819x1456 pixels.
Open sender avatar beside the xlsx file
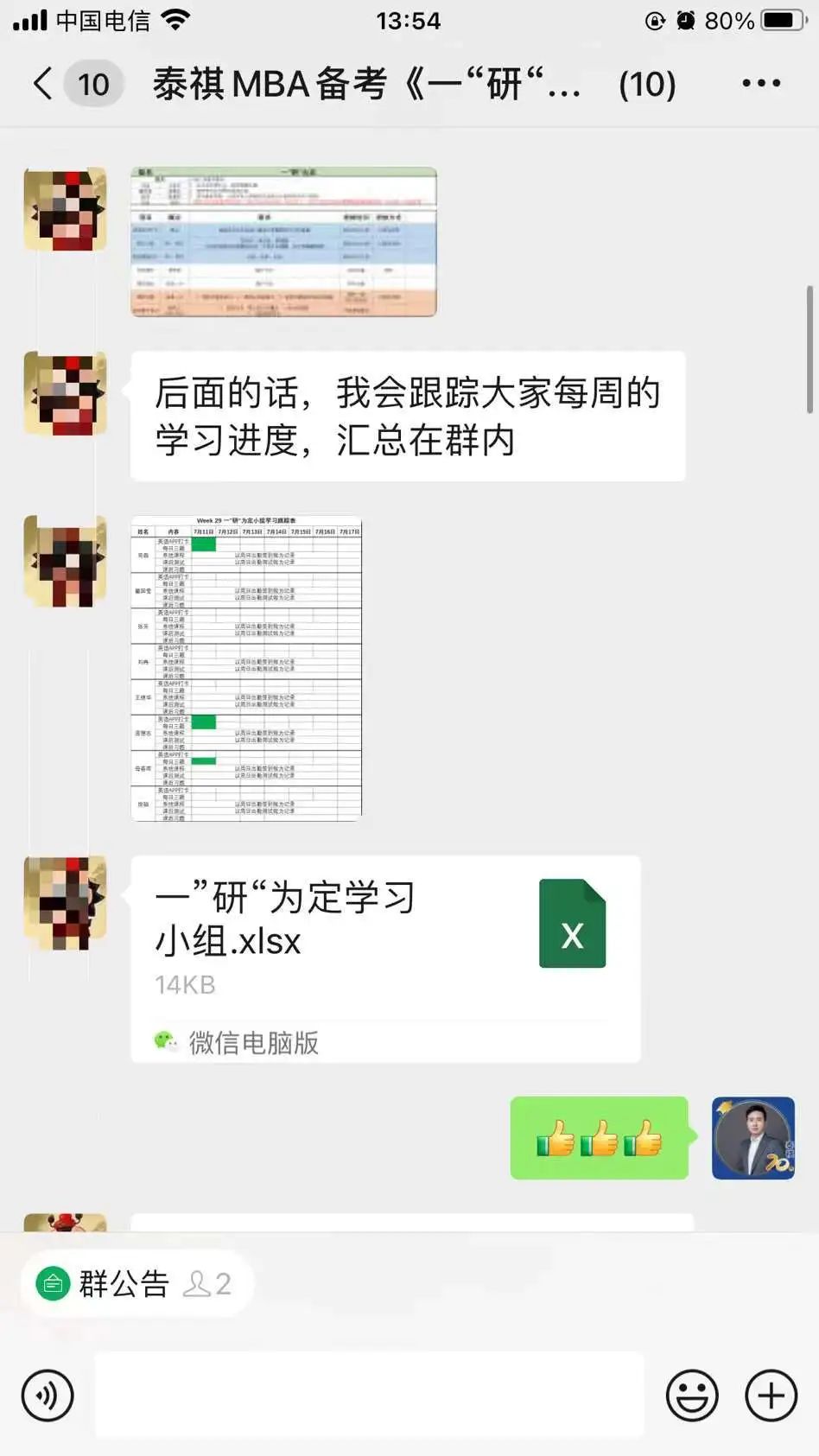pos(66,900)
